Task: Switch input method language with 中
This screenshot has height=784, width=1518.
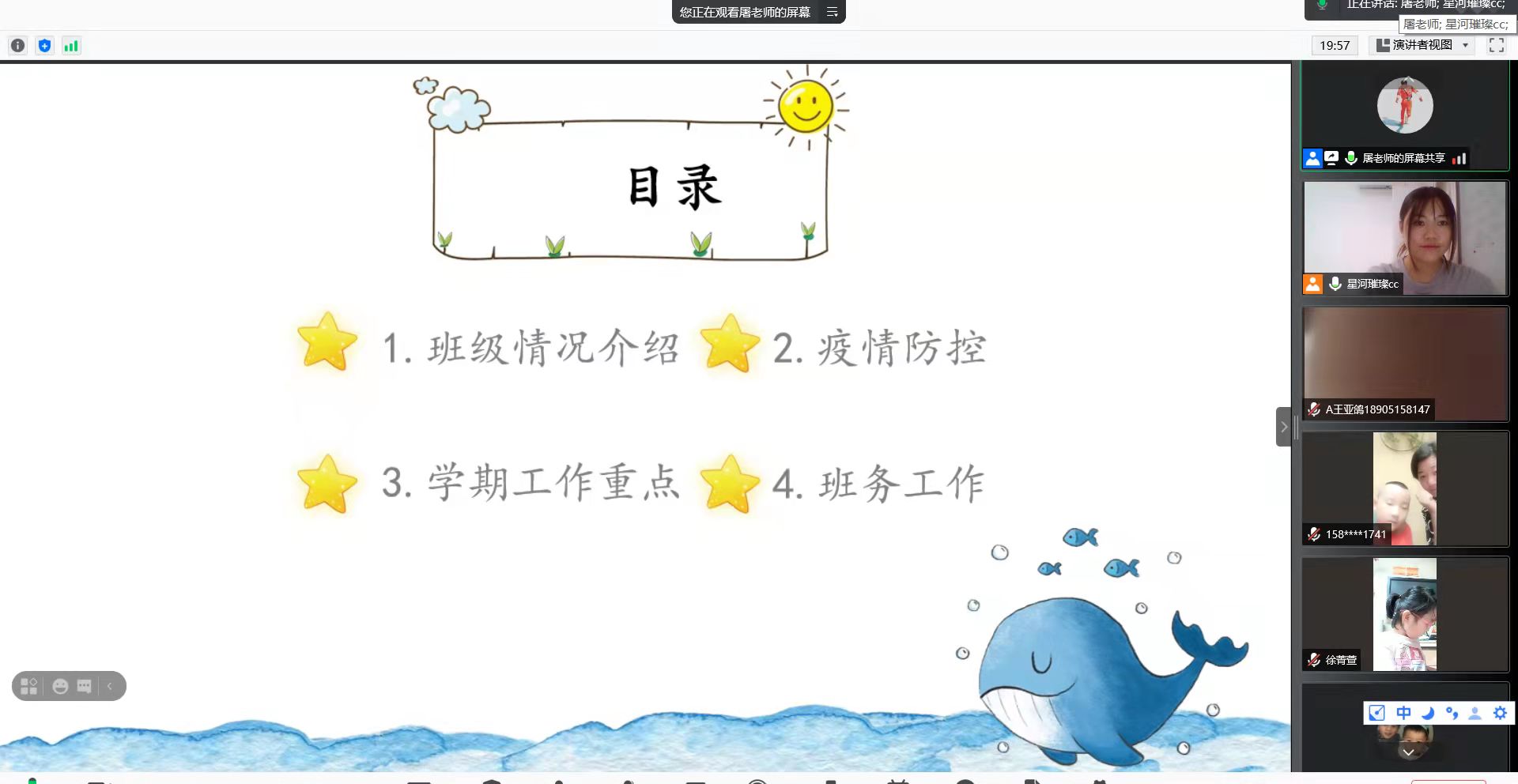Action: click(x=1403, y=713)
